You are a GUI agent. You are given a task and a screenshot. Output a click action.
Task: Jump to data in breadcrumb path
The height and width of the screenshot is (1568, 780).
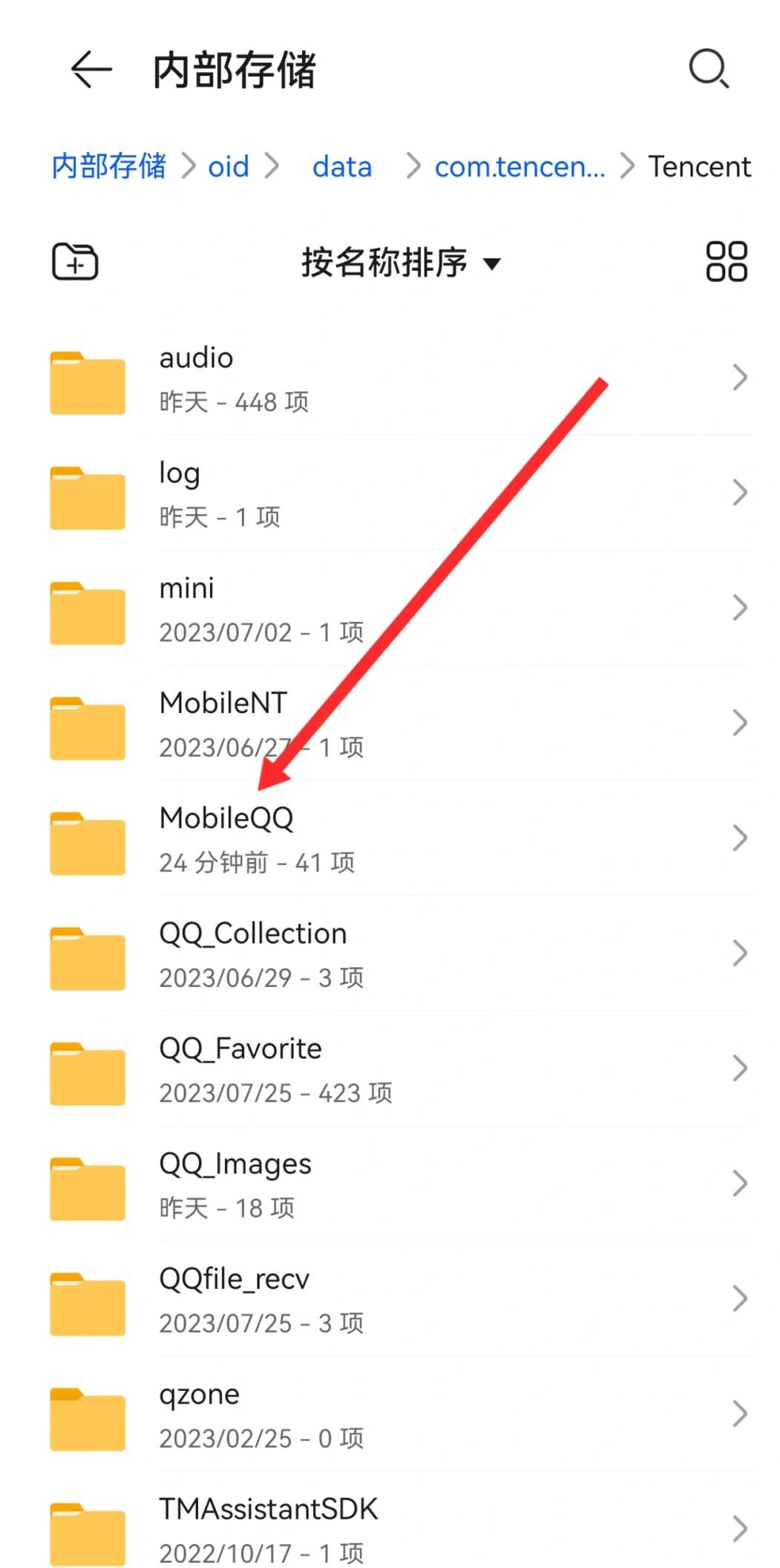(341, 167)
